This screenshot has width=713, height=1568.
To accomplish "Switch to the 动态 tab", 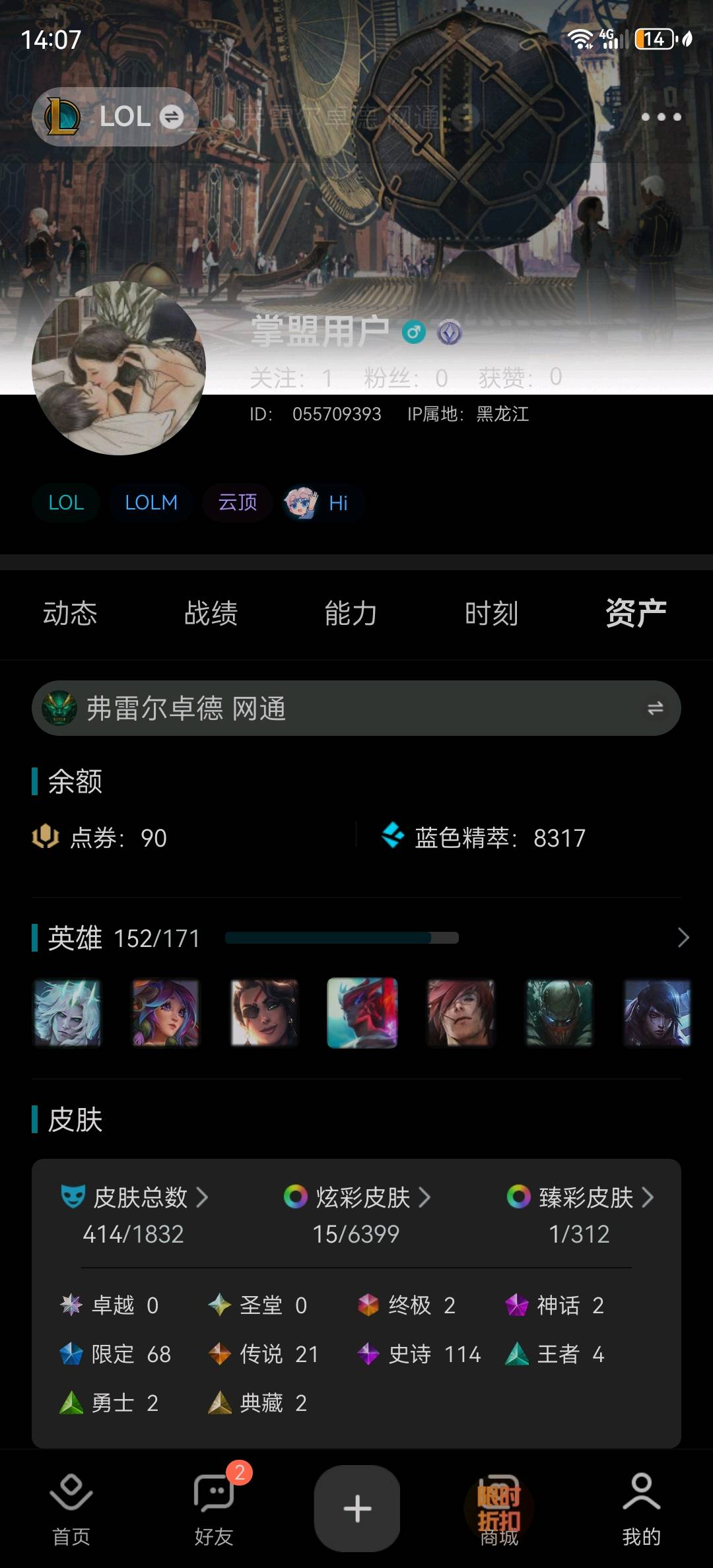I will pos(70,613).
